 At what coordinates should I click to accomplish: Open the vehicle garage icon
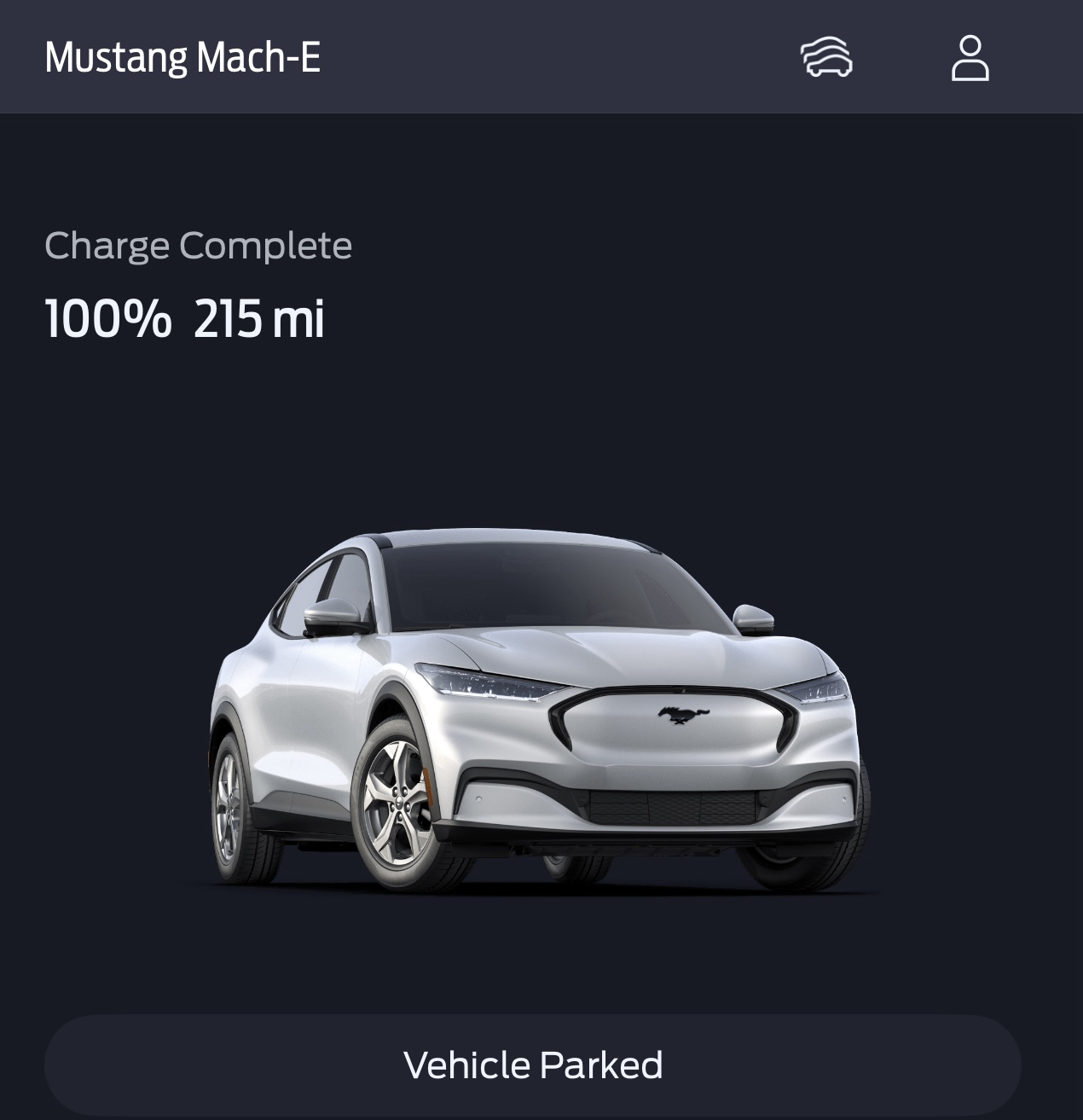click(x=825, y=58)
